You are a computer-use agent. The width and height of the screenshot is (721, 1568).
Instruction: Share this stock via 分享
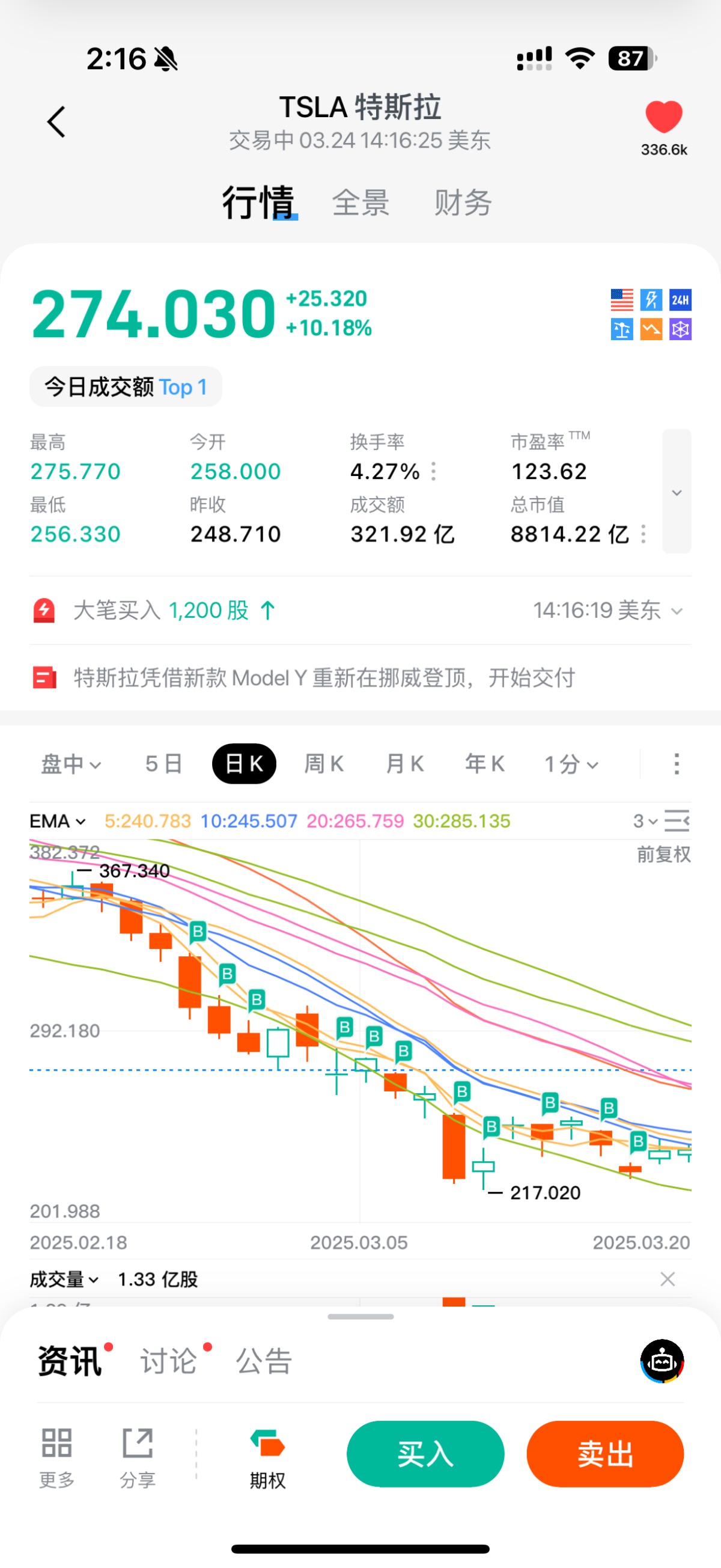click(138, 1455)
